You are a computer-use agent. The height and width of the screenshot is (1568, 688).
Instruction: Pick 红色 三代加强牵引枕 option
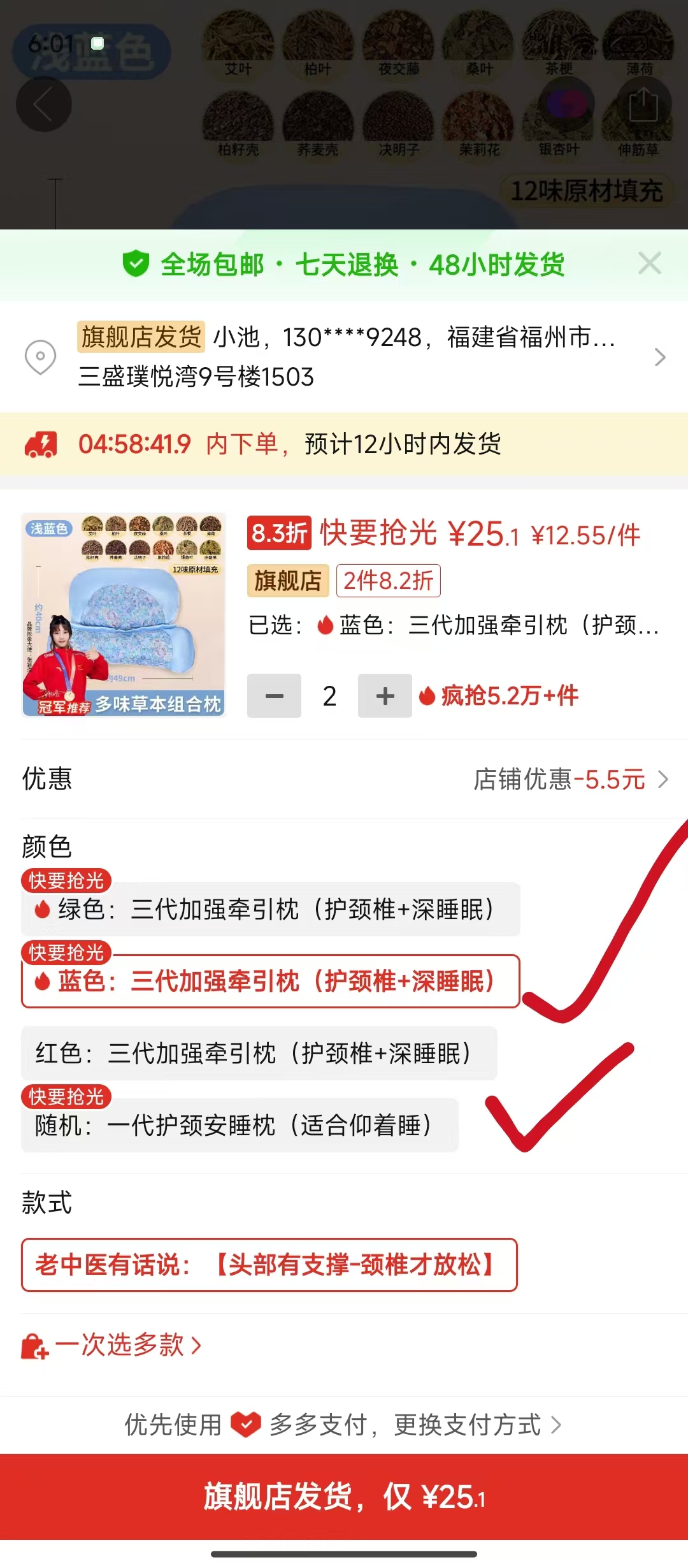click(x=259, y=1054)
